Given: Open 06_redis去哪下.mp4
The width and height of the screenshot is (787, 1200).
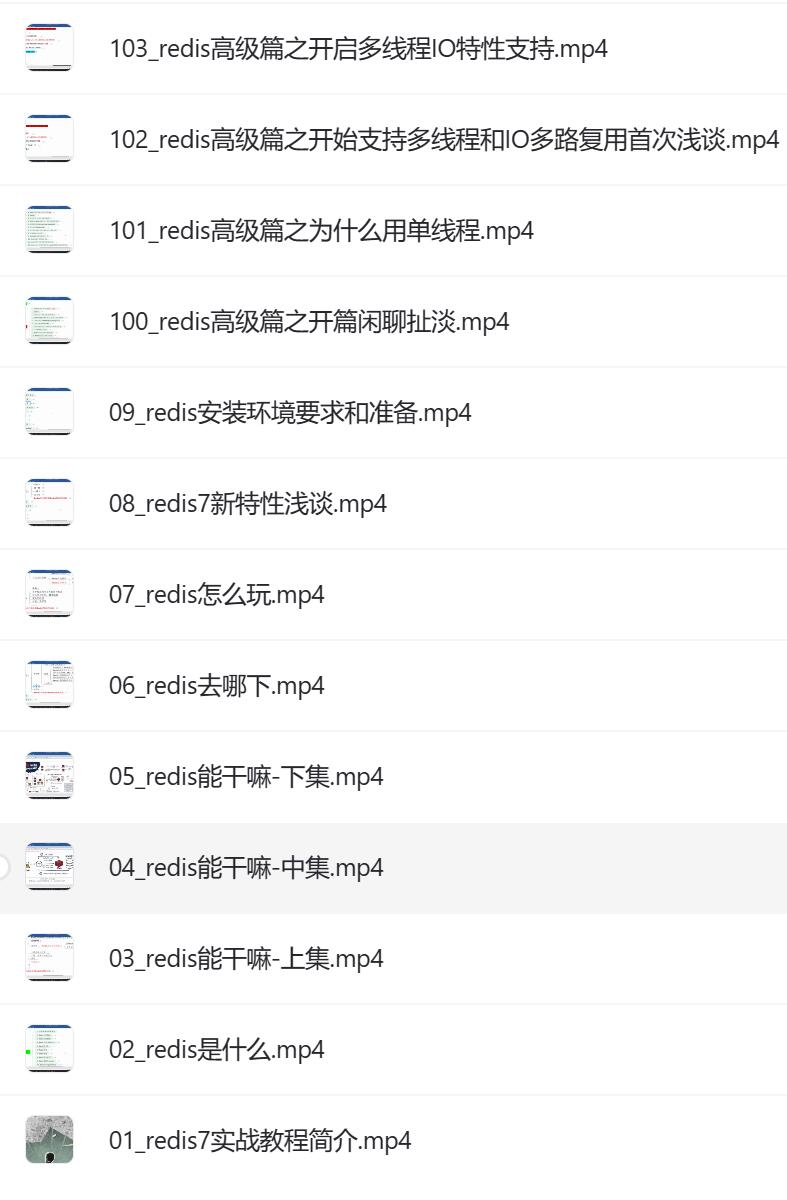Looking at the screenshot, I should click(x=217, y=686).
